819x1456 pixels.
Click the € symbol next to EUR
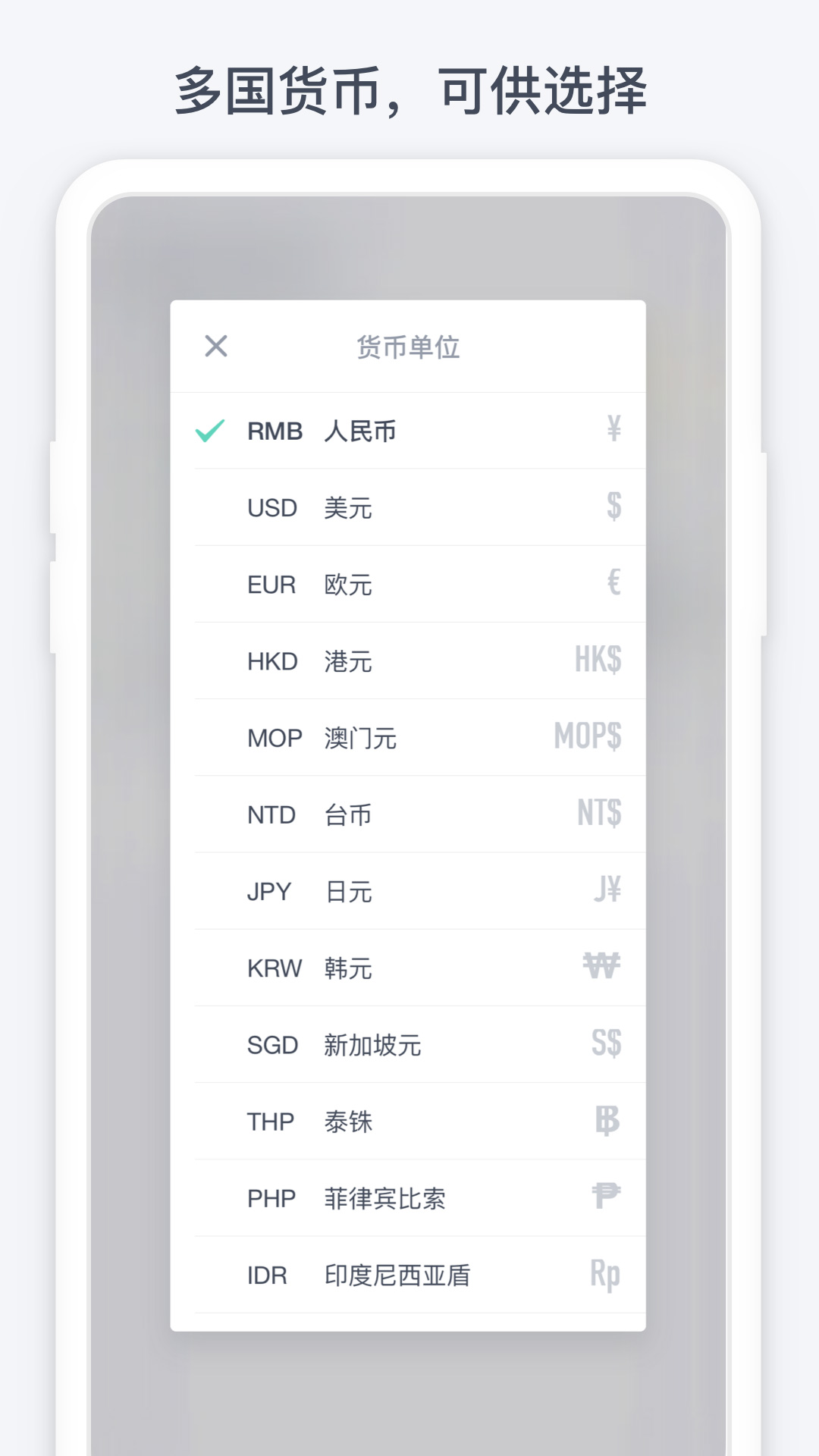click(x=614, y=585)
